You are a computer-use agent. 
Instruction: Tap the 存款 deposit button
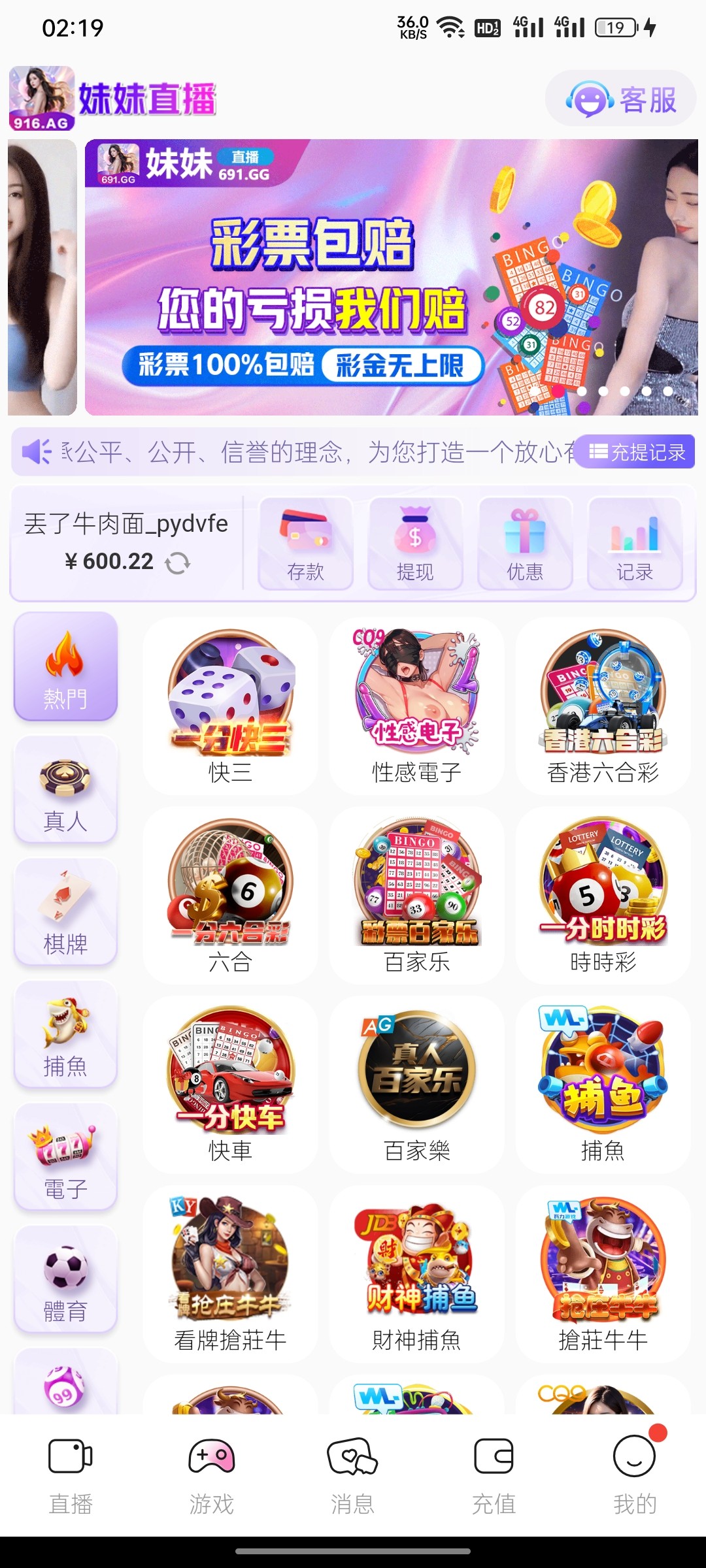tap(305, 544)
